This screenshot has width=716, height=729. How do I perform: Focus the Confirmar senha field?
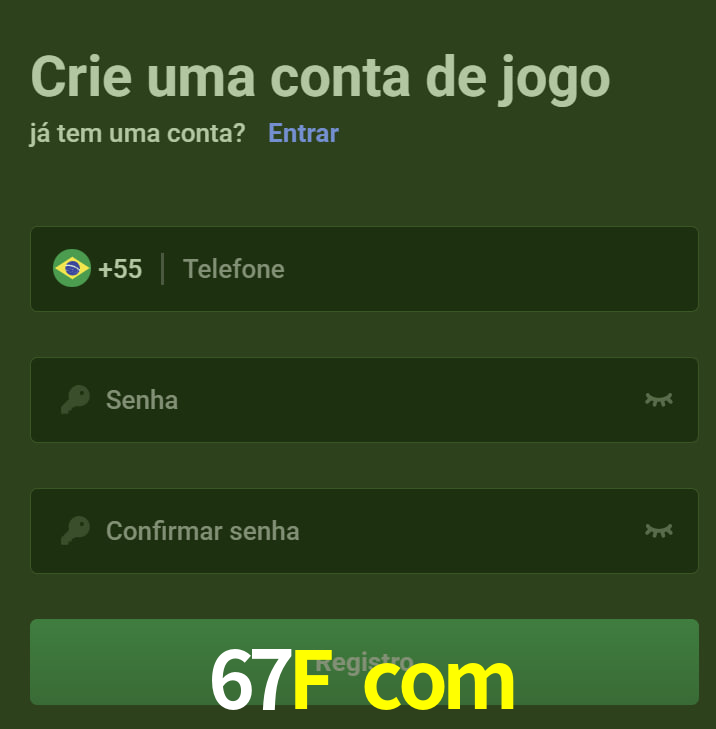(x=360, y=531)
